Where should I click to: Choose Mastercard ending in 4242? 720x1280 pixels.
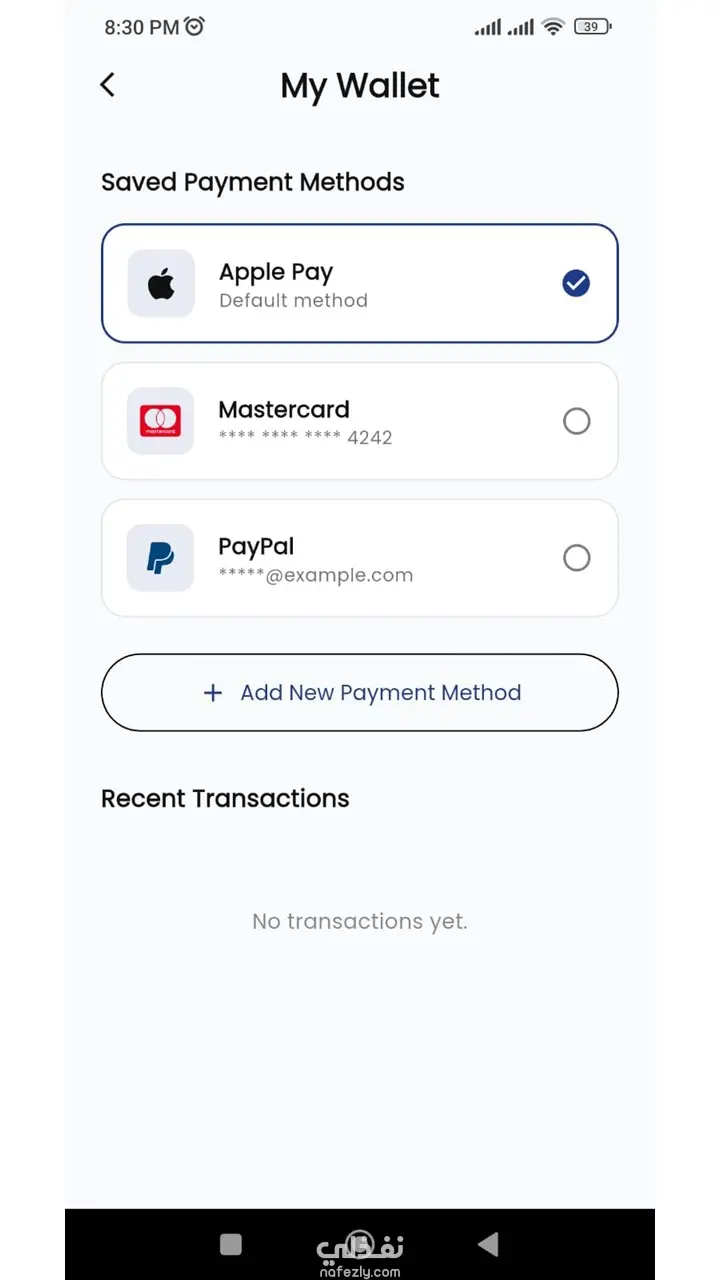(x=576, y=421)
